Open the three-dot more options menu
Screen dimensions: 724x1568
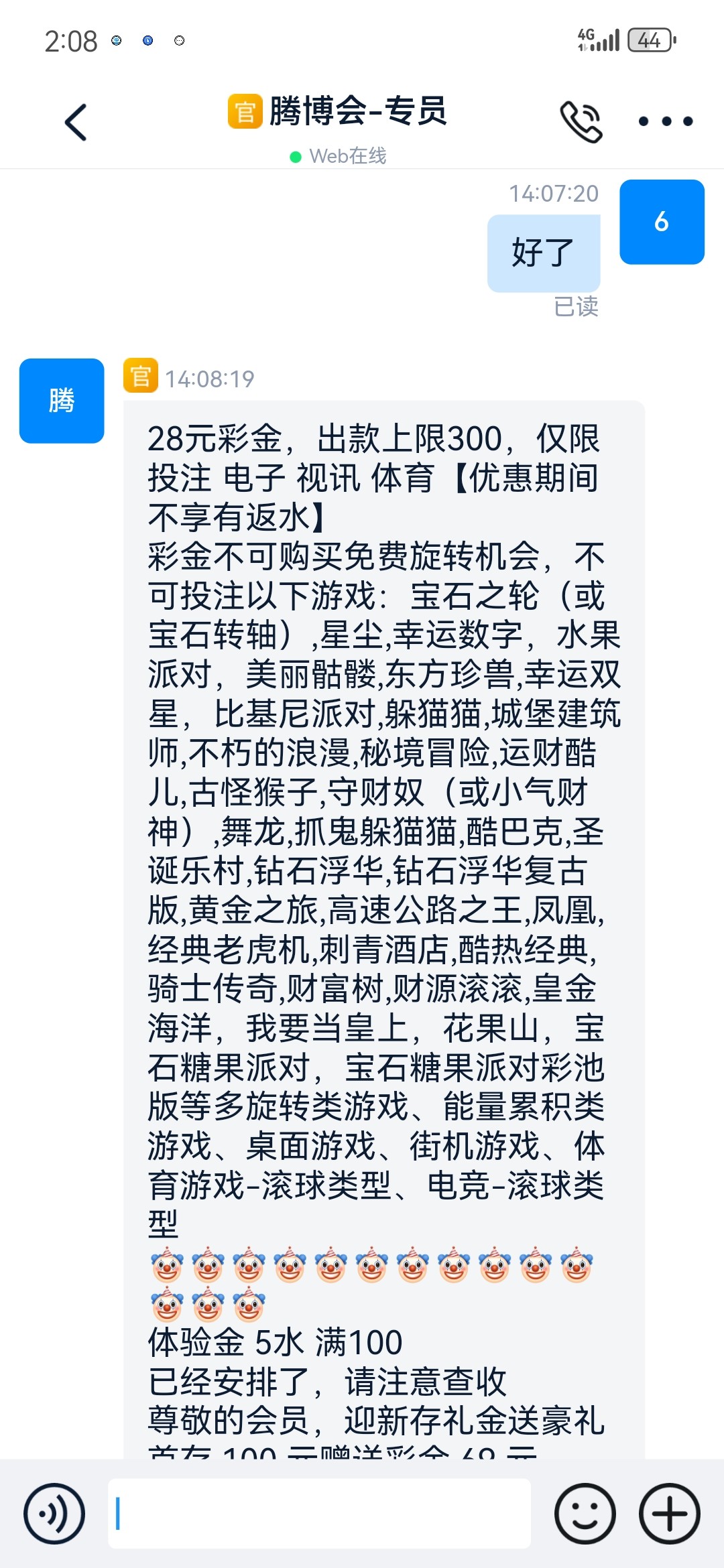coord(665,122)
